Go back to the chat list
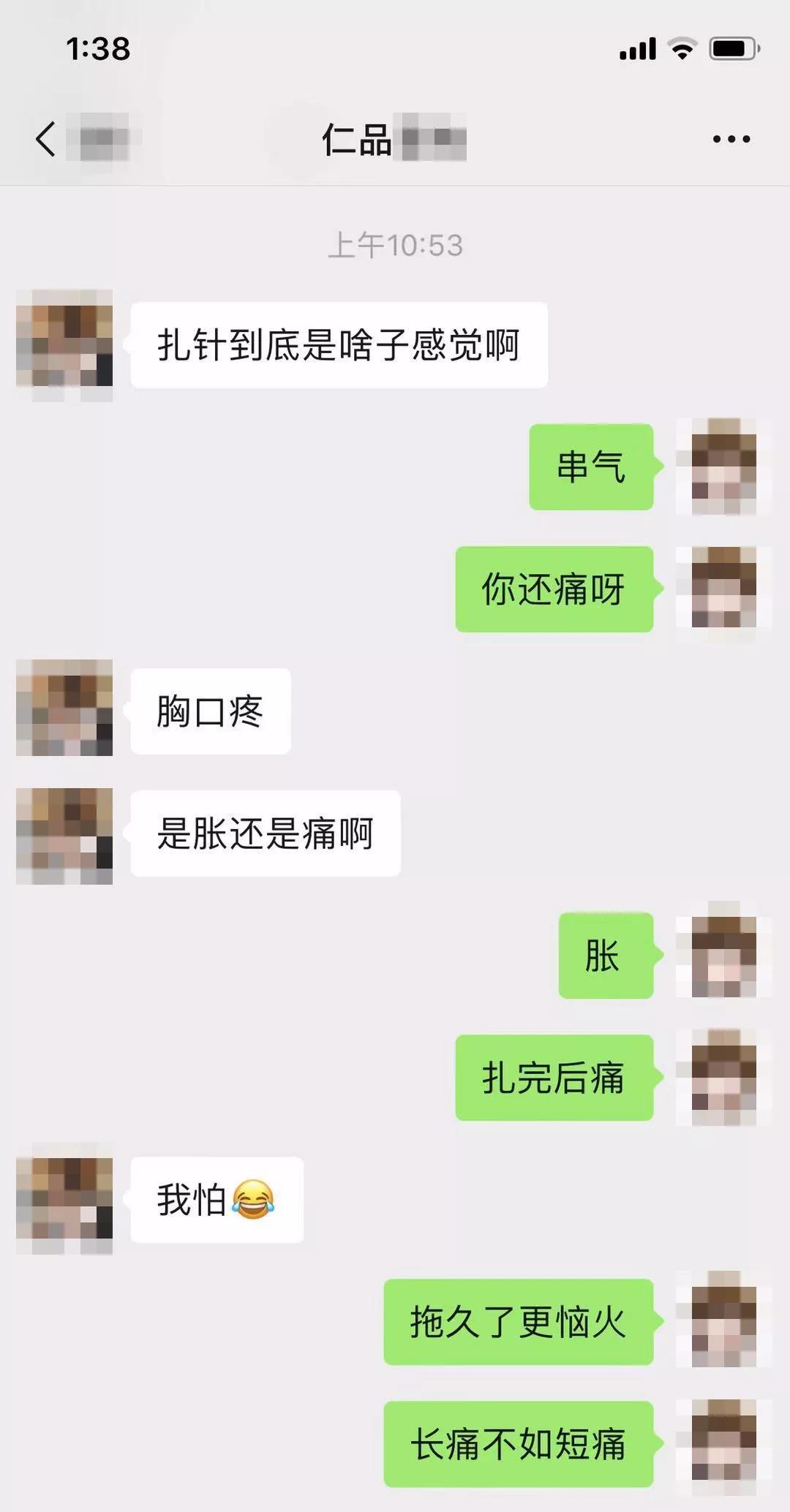The image size is (790, 1512). pos(46,139)
